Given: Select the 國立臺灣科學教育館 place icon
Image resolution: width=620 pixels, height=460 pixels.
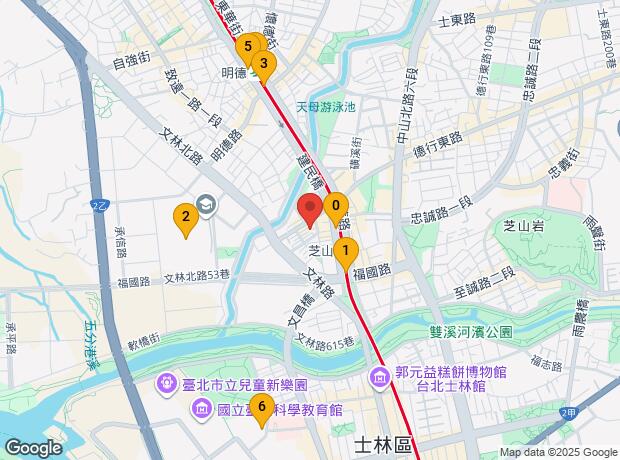Looking at the screenshot, I should (x=201, y=409).
